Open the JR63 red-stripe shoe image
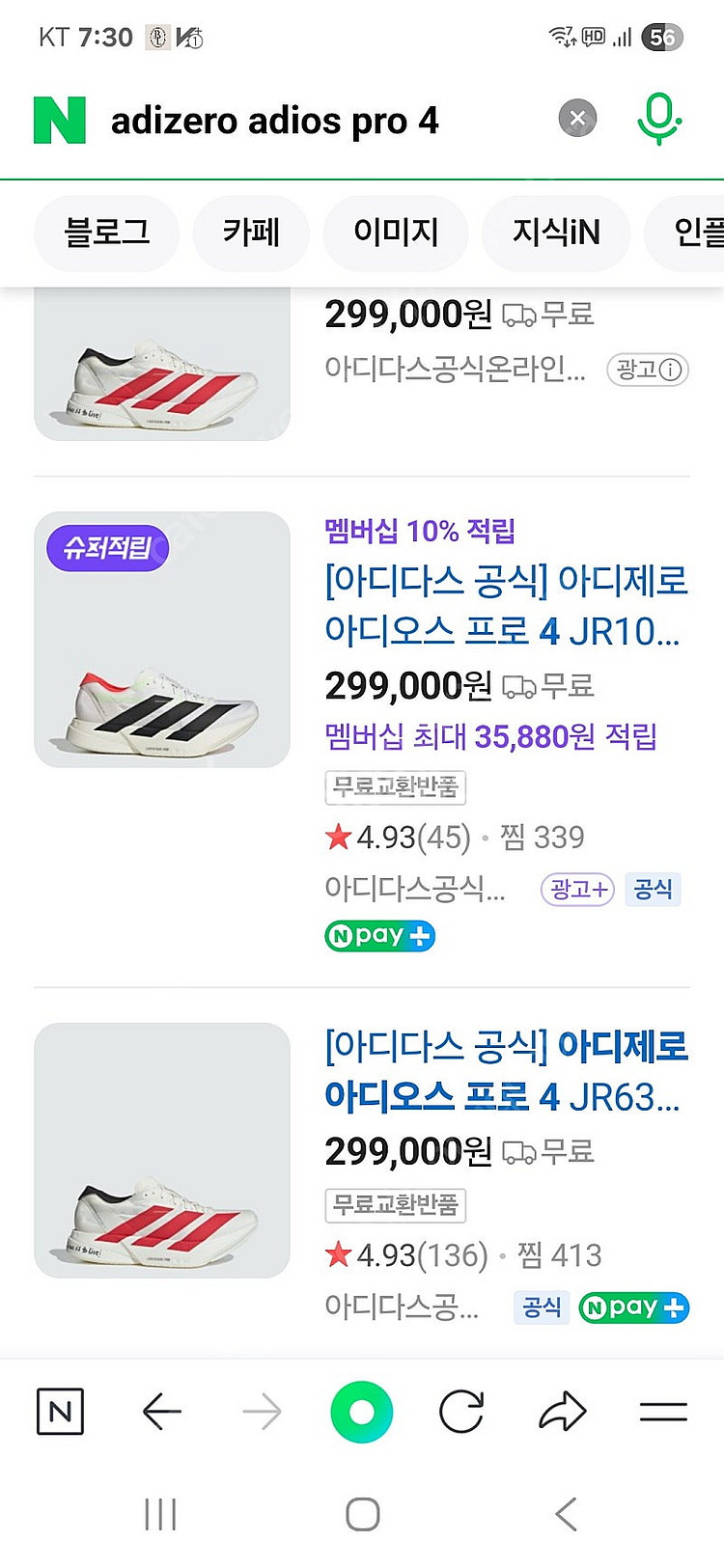The height and width of the screenshot is (1568, 724). [x=162, y=1150]
